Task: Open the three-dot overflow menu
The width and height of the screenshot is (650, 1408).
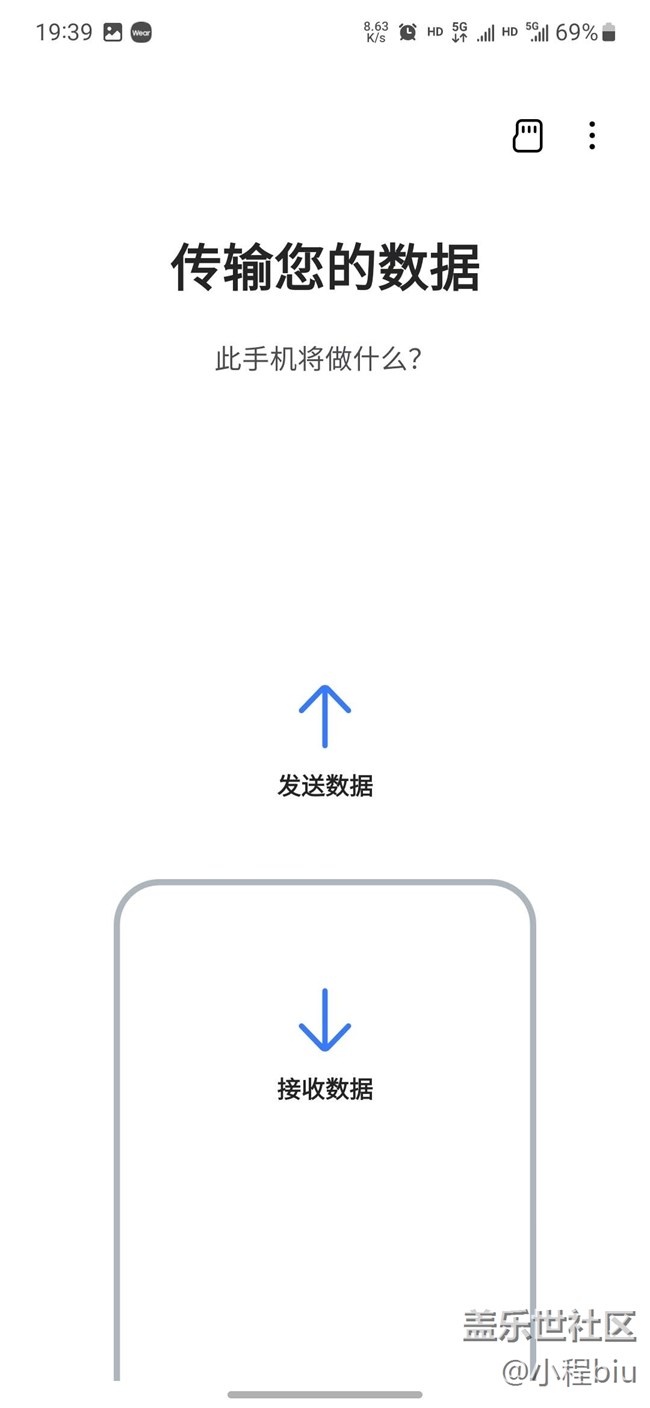Action: 592,136
